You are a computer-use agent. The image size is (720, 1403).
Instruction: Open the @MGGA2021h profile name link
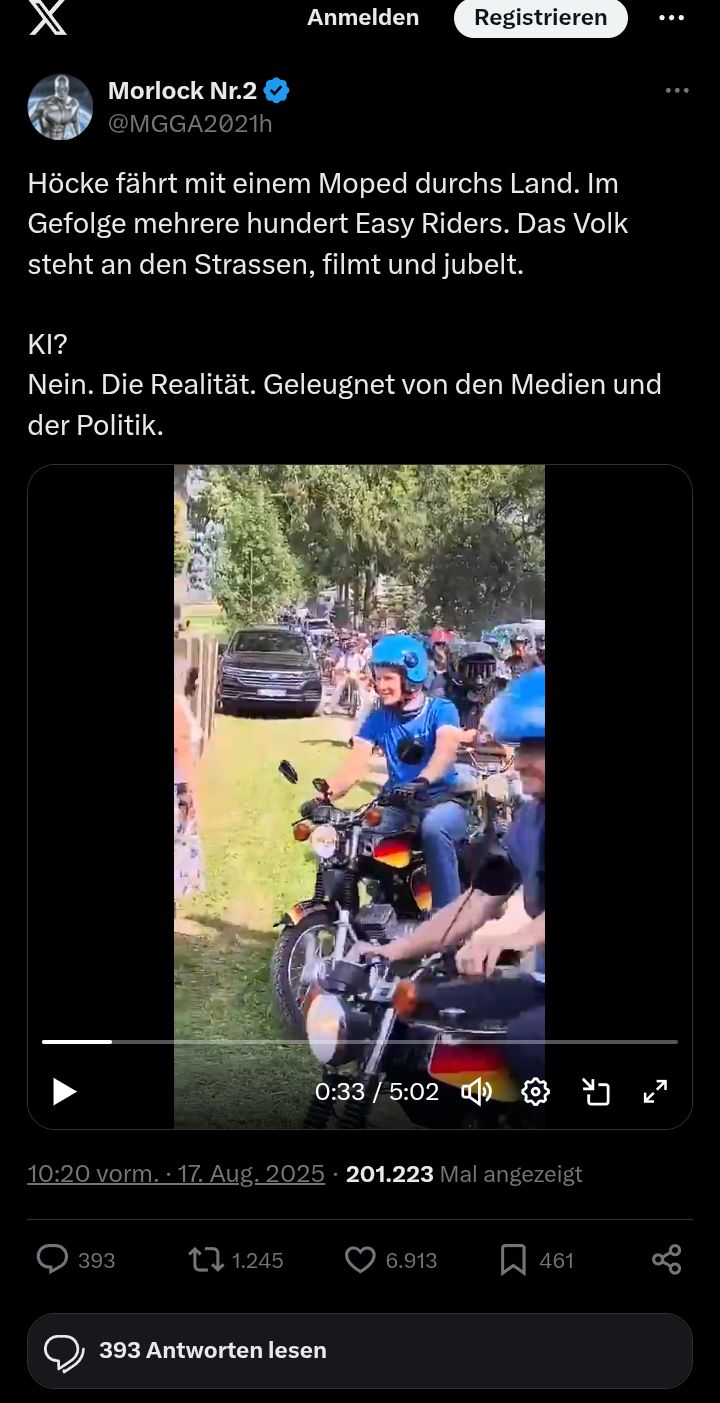190,124
